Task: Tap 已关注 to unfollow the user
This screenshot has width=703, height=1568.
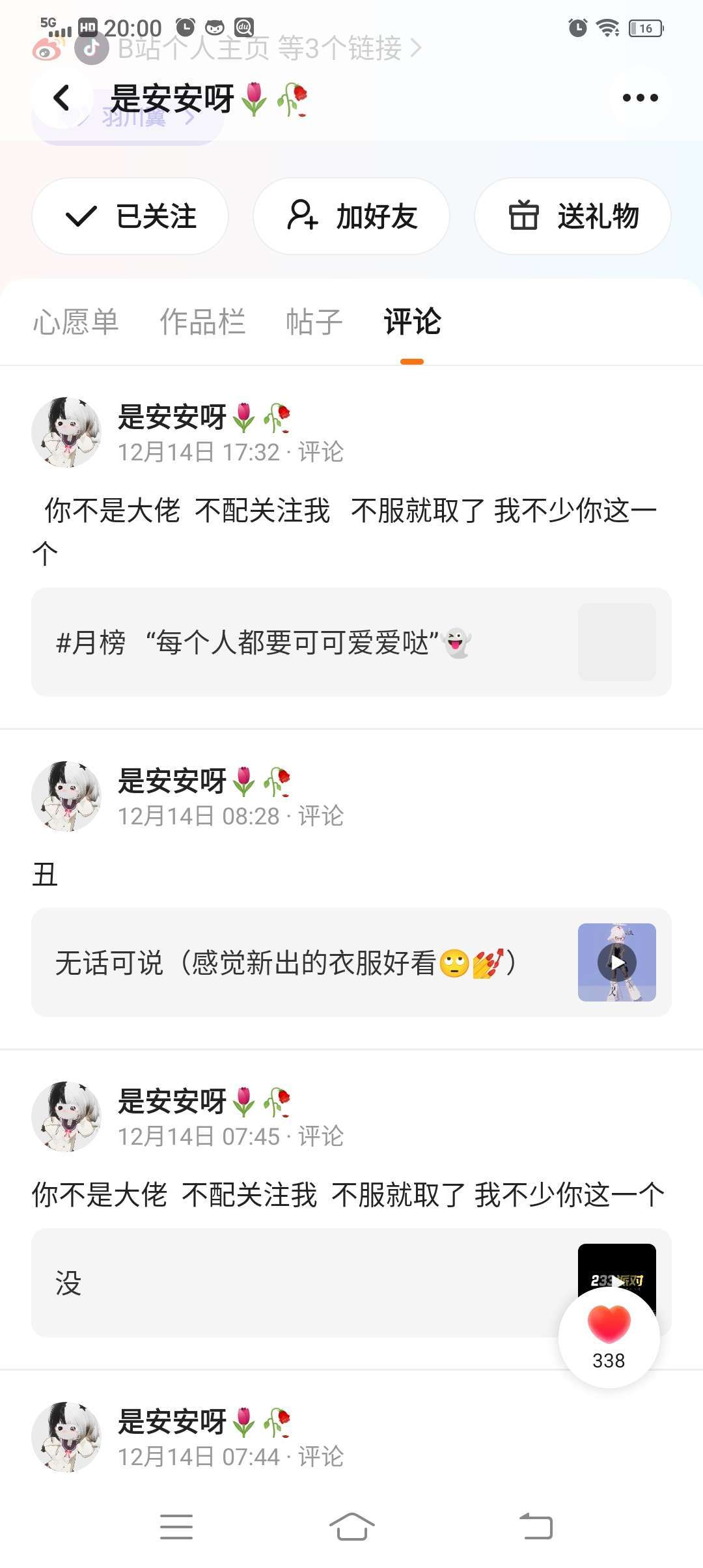Action: [130, 216]
